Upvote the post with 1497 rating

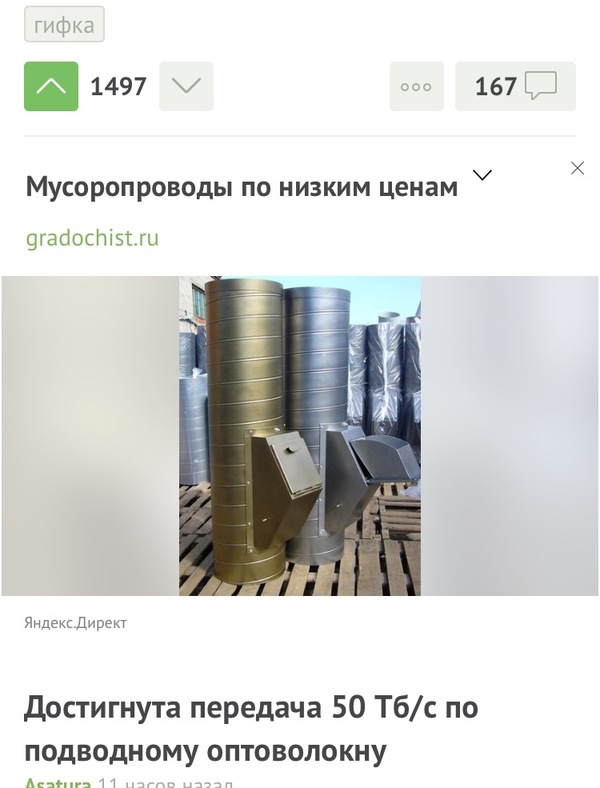pos(51,86)
